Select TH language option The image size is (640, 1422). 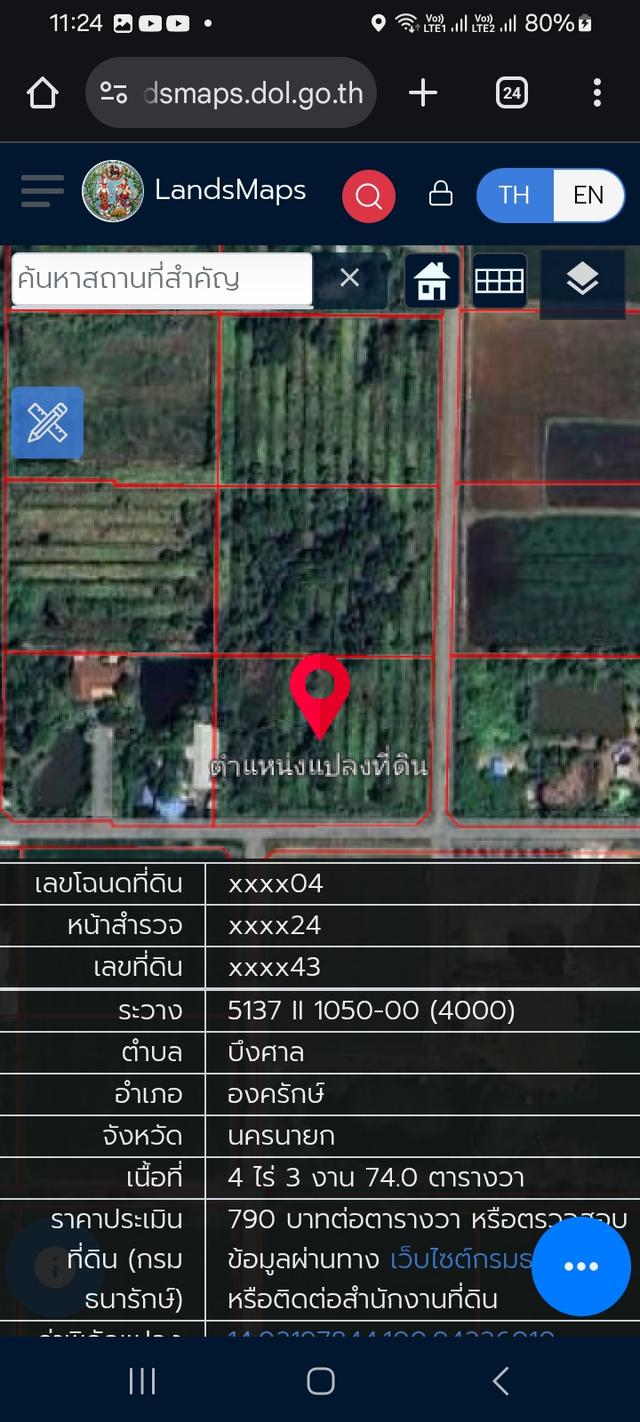tap(514, 195)
